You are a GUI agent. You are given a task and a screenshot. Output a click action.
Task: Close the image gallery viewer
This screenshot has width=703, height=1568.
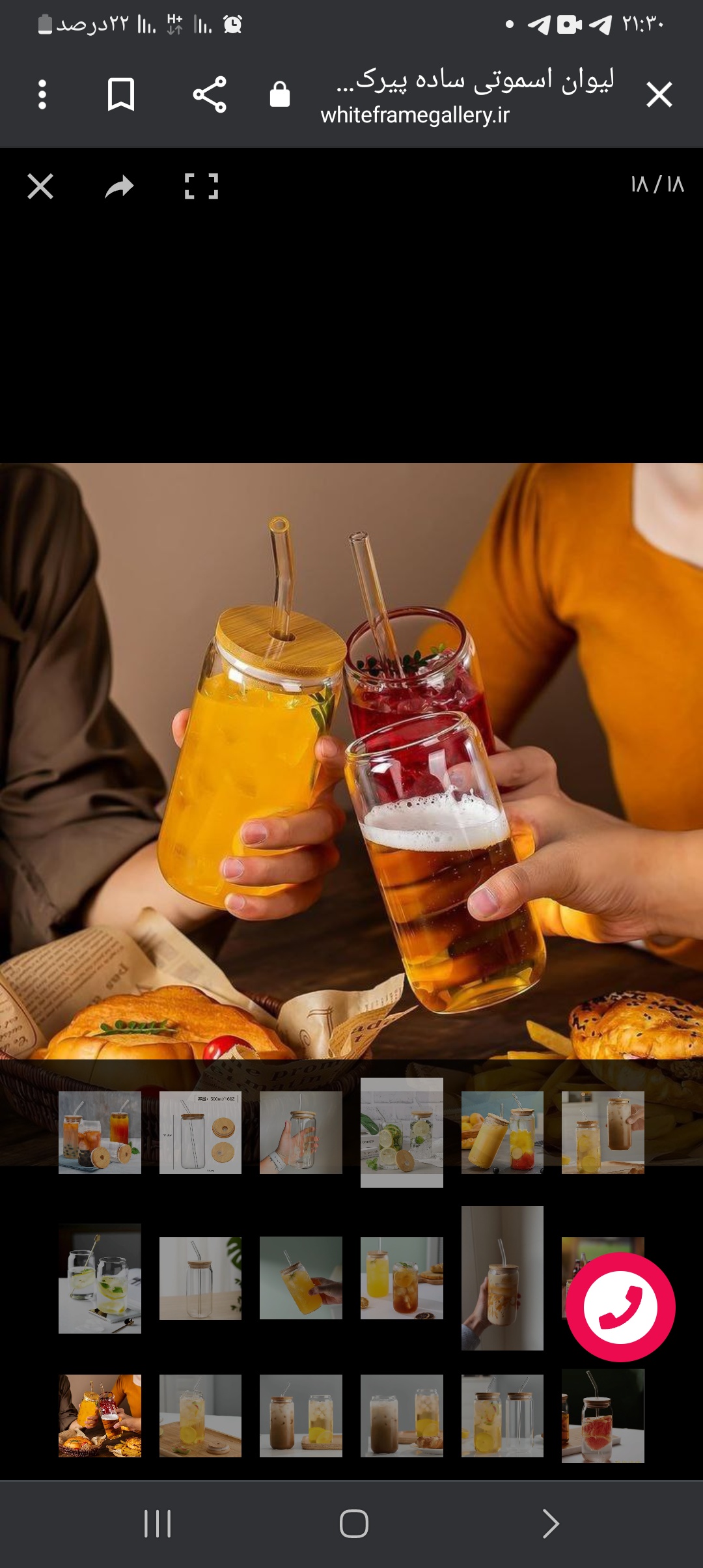coord(40,187)
